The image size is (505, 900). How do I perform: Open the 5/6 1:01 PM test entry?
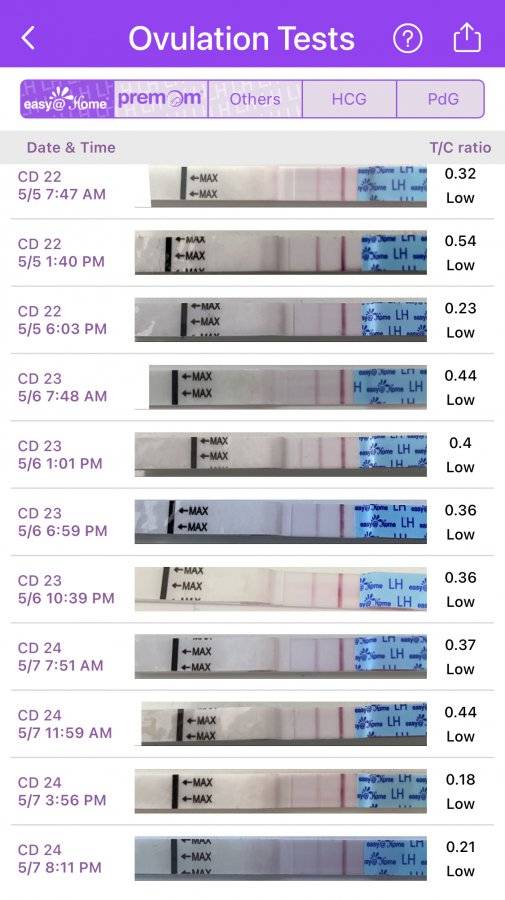[x=252, y=455]
